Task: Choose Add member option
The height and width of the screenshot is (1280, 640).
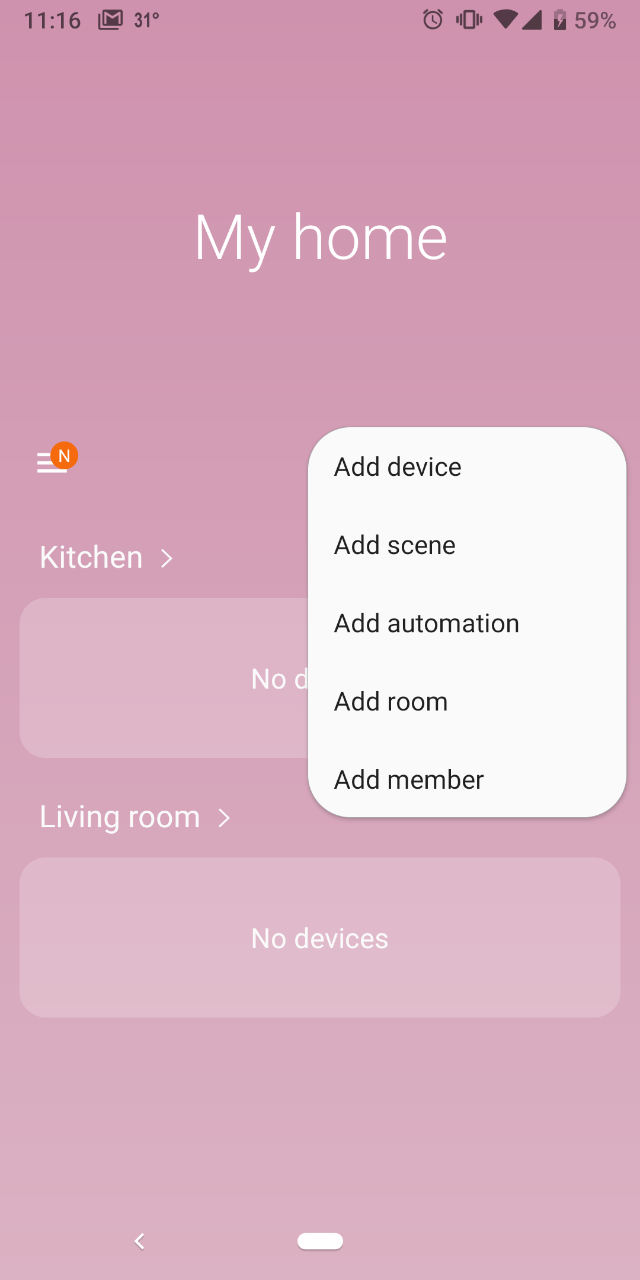Action: coord(467,779)
